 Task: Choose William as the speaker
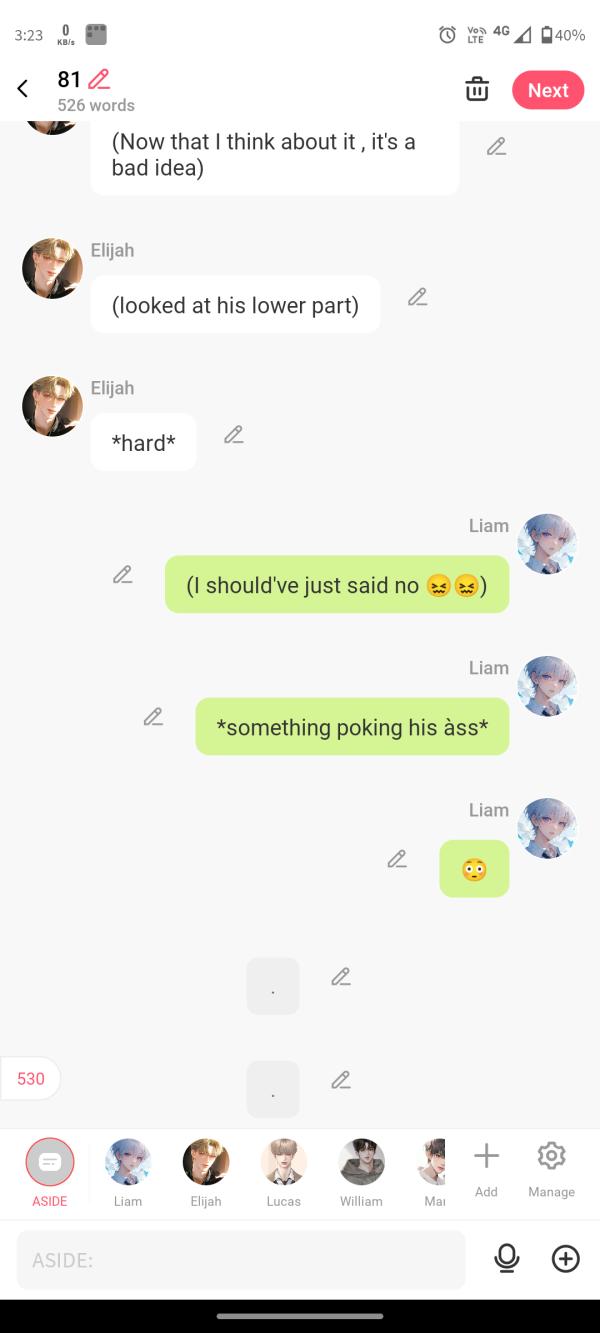pos(361,1170)
